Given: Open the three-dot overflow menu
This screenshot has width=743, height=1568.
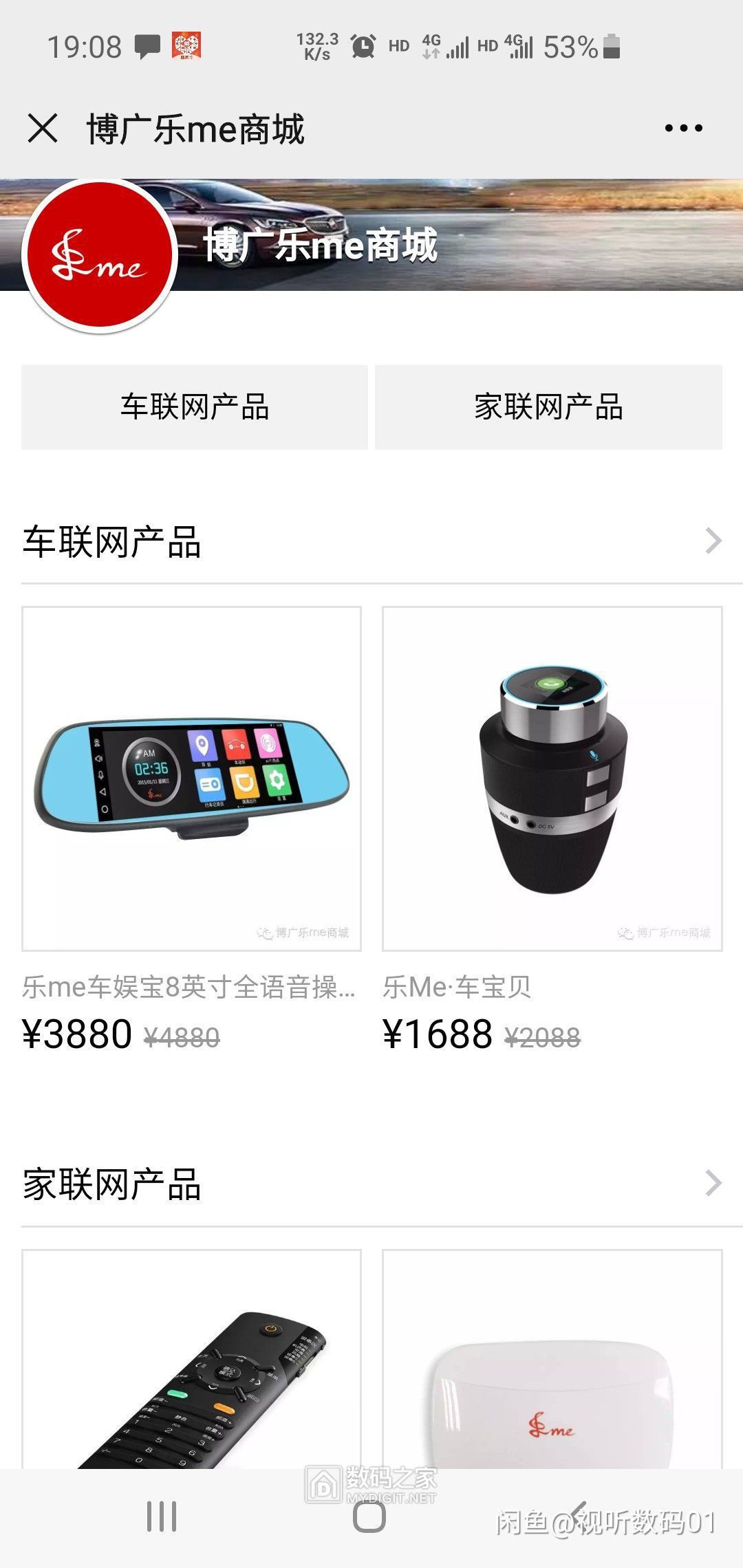Looking at the screenshot, I should coord(683,128).
